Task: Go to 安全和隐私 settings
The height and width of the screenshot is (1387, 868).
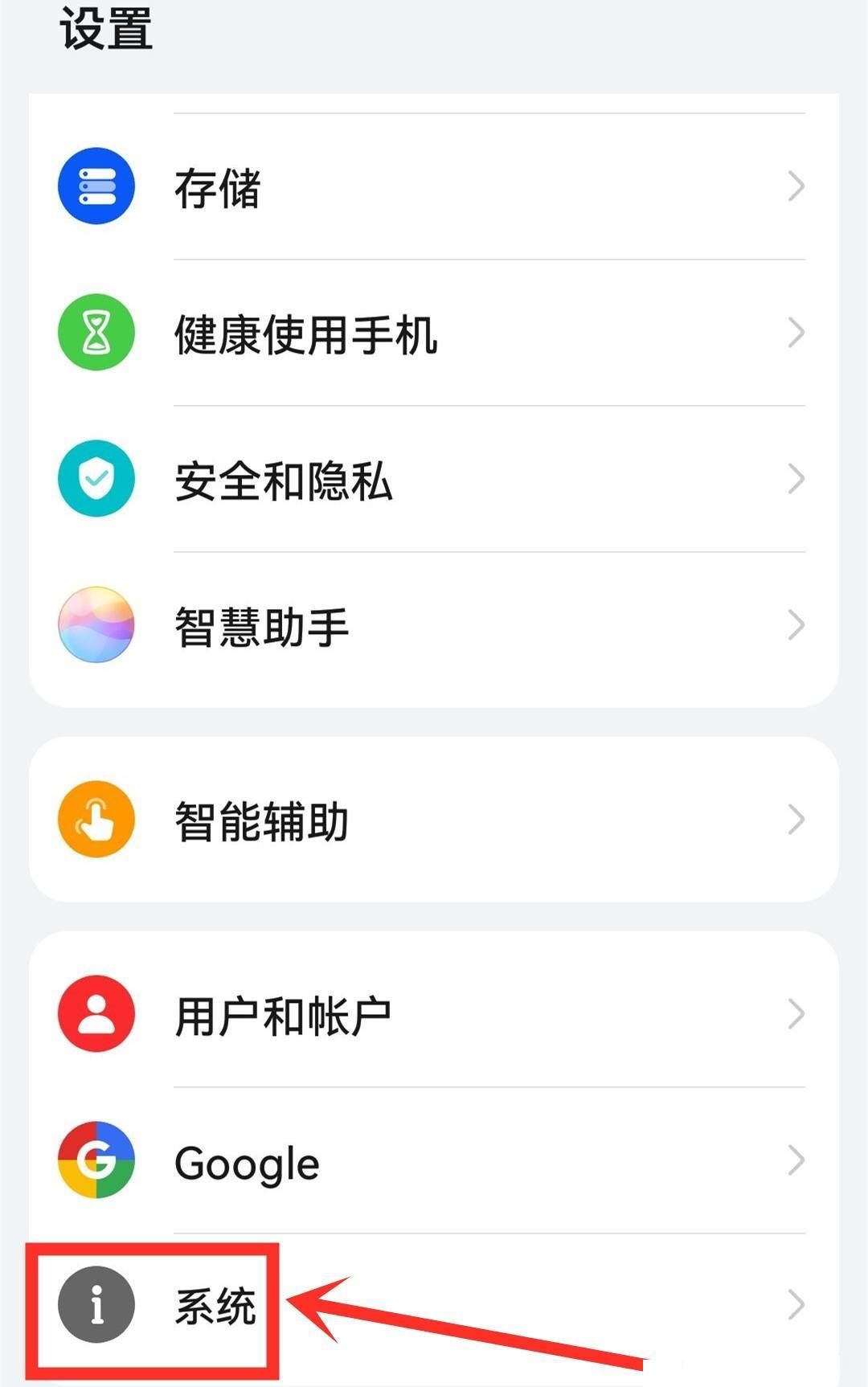Action: tap(434, 479)
